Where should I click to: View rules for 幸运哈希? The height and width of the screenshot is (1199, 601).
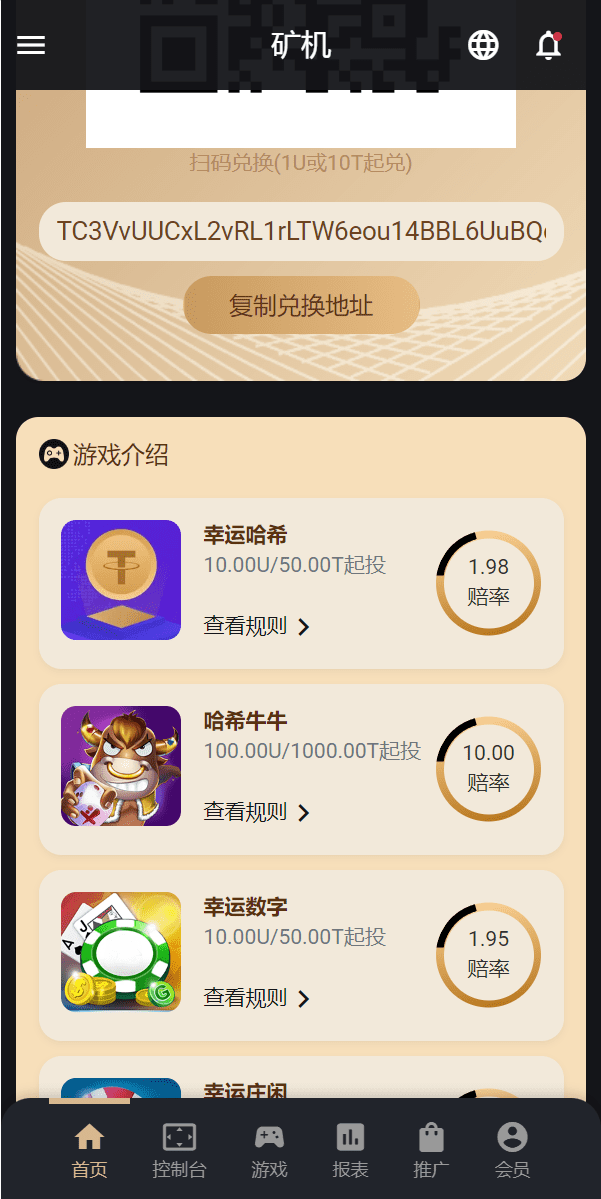(x=257, y=626)
